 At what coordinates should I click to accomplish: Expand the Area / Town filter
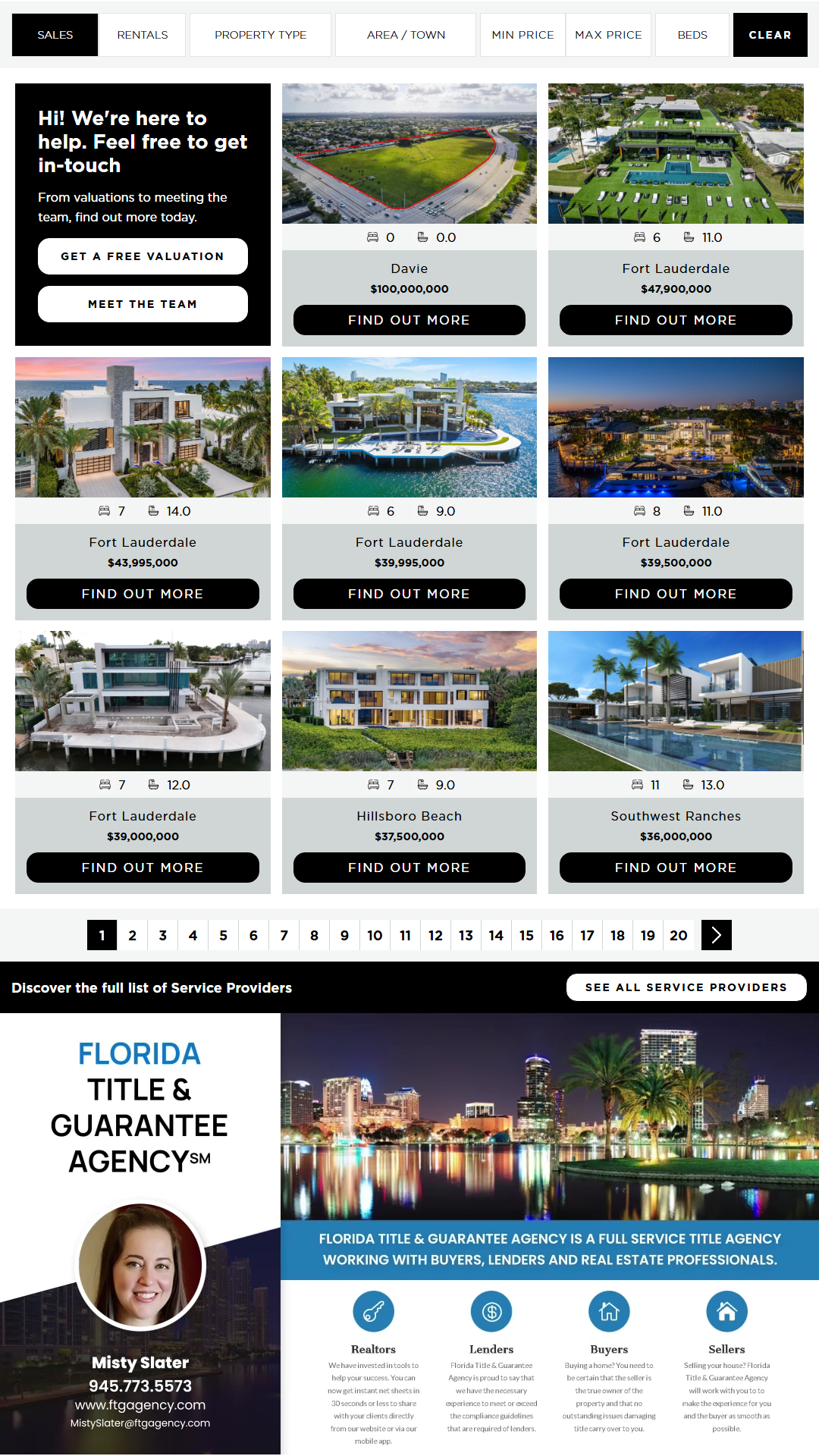coord(406,35)
